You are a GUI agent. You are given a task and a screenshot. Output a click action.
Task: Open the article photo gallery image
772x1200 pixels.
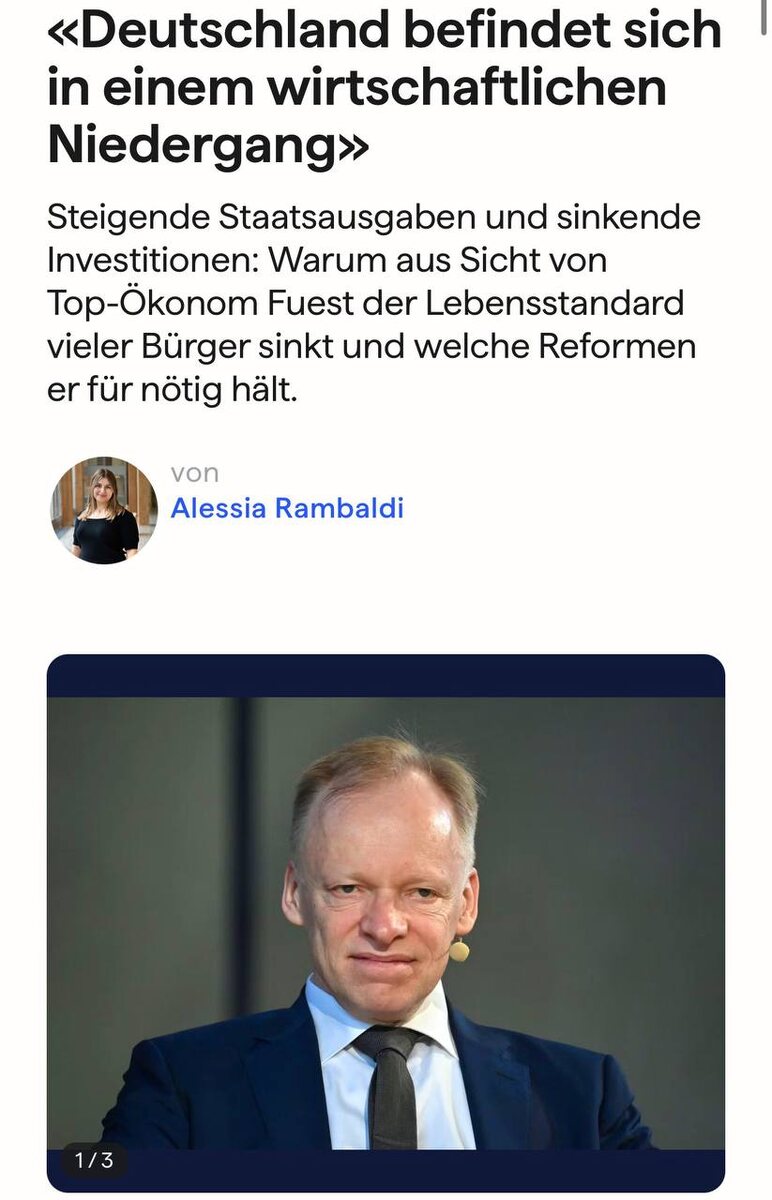(x=386, y=923)
